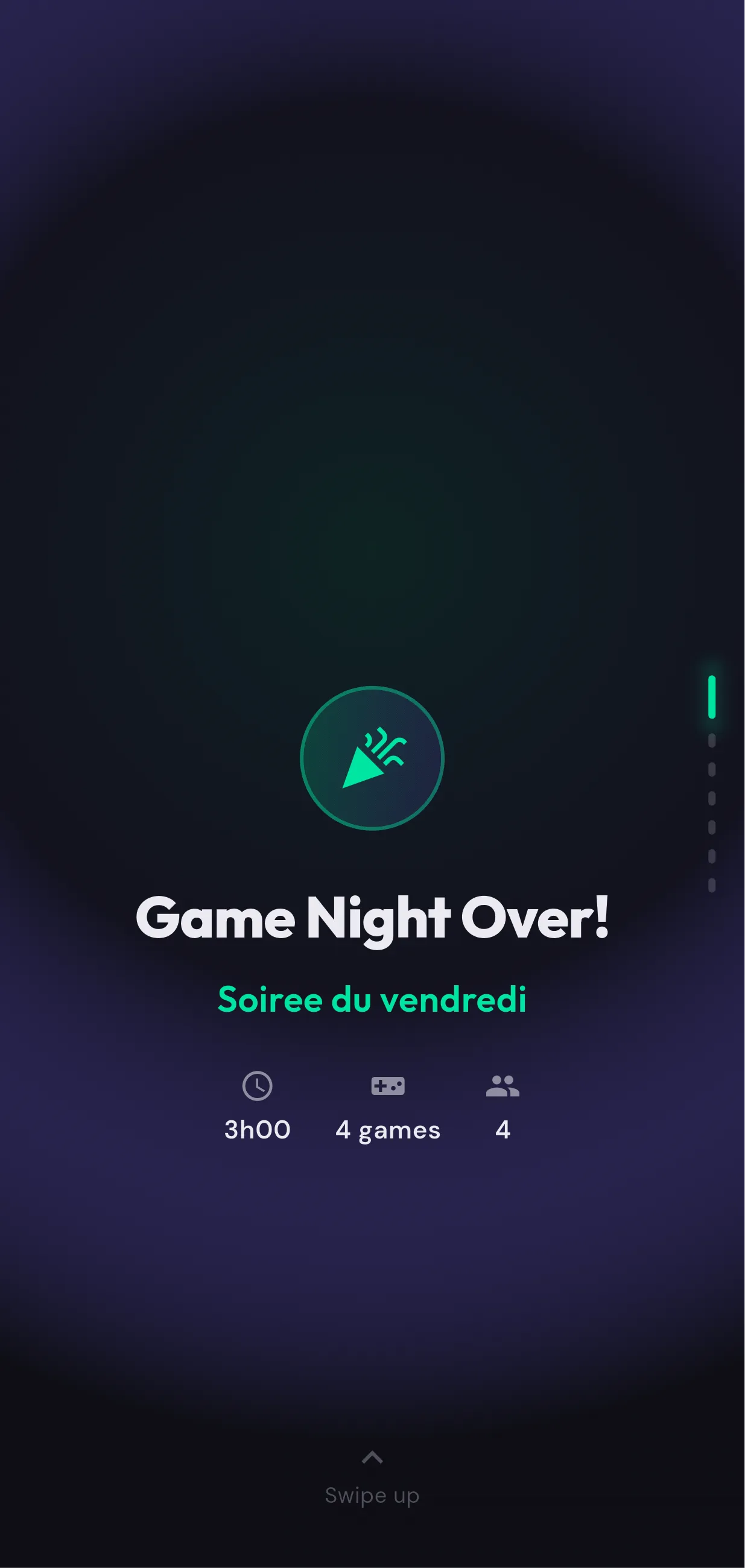
Task: Switch to the third page dot
Action: pyautogui.click(x=712, y=767)
